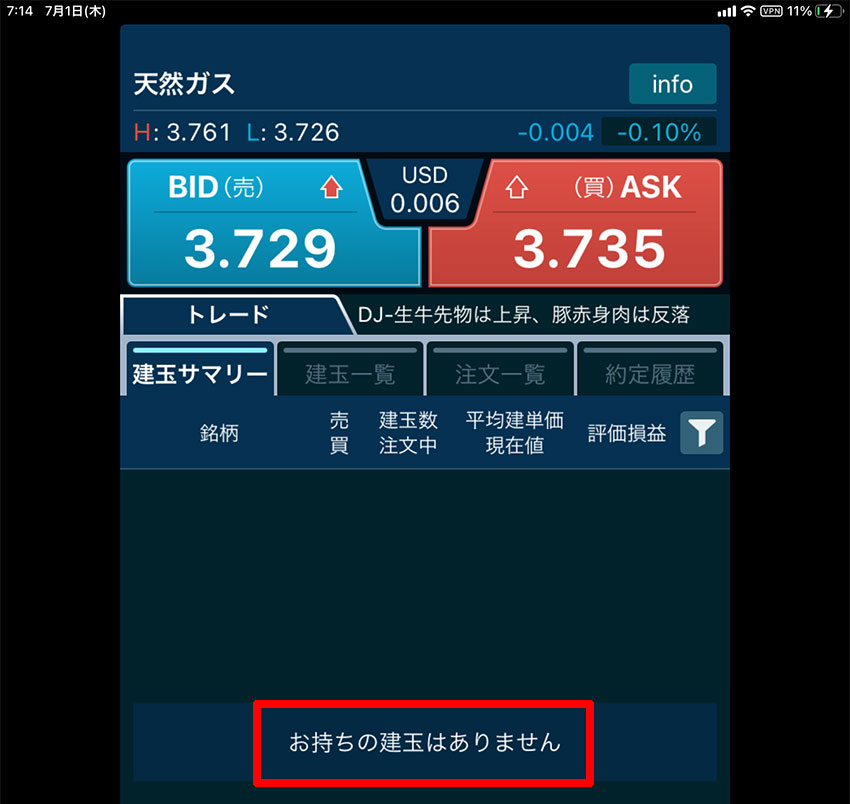Image resolution: width=850 pixels, height=804 pixels.
Task: Open the DJ-生牛先物 news ticker headline
Action: click(524, 314)
